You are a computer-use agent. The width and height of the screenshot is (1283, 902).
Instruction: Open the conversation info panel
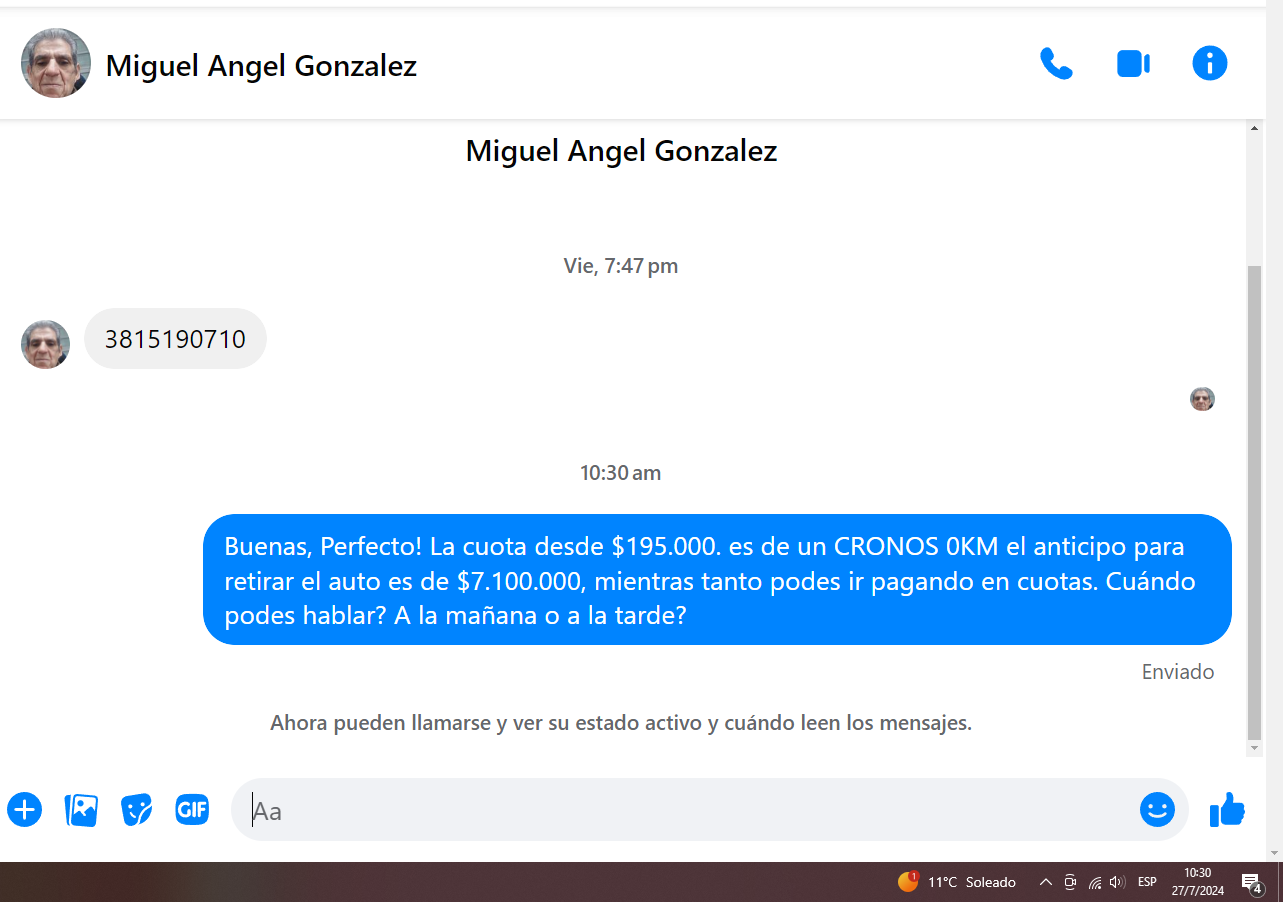1209,64
